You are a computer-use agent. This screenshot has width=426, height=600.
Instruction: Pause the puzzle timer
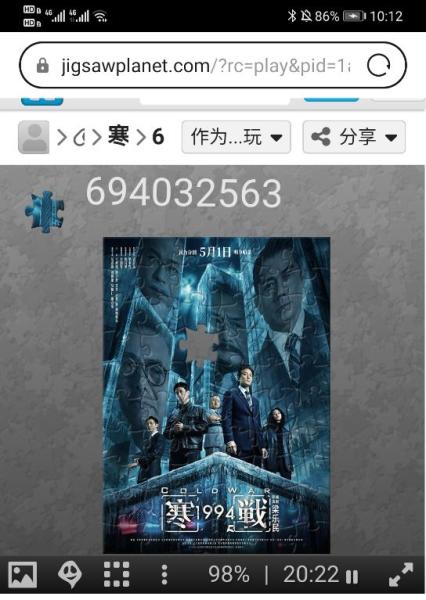pos(352,576)
